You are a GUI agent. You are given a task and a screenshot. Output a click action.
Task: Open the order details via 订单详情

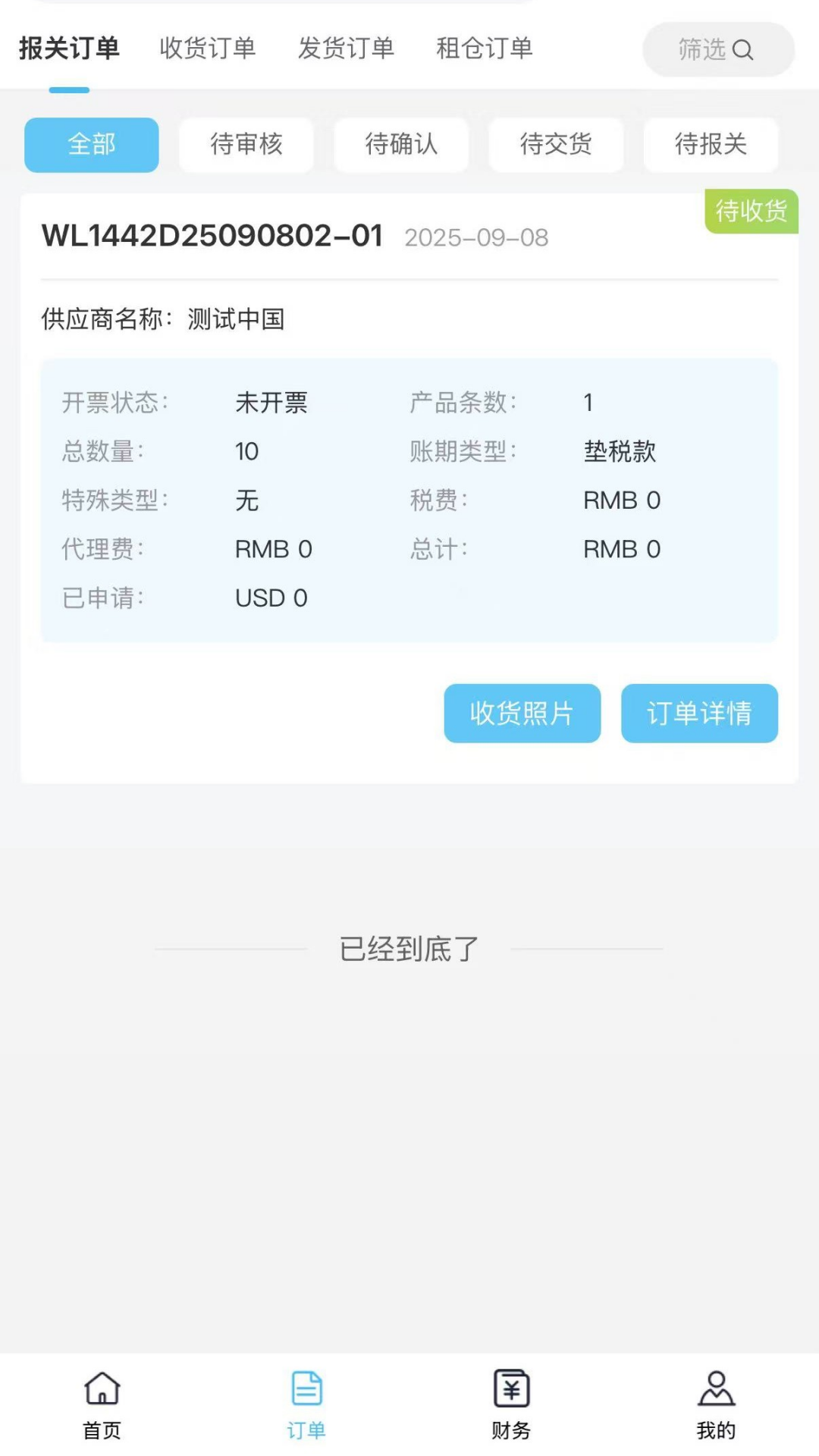(699, 713)
